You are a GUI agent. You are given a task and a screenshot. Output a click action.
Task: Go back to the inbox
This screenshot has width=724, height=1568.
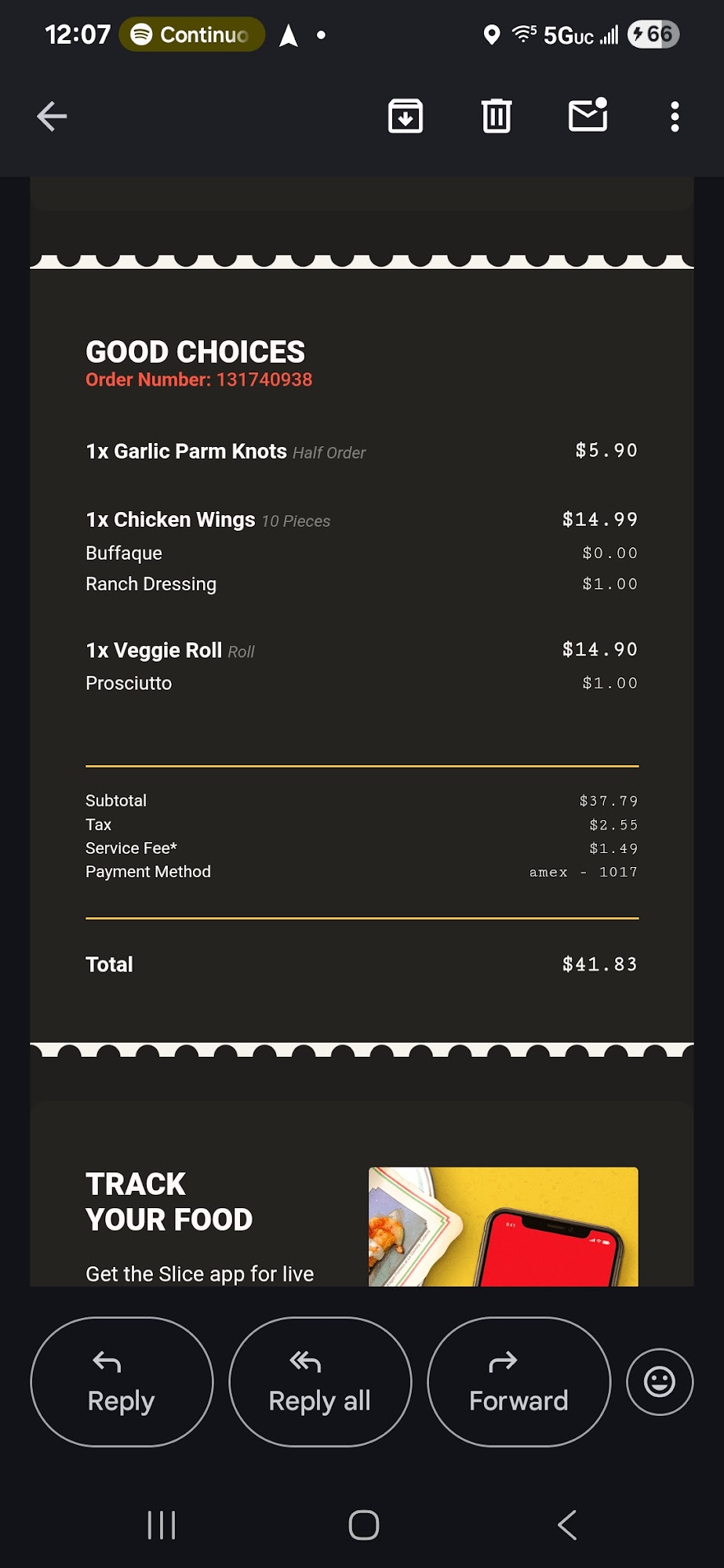52,117
